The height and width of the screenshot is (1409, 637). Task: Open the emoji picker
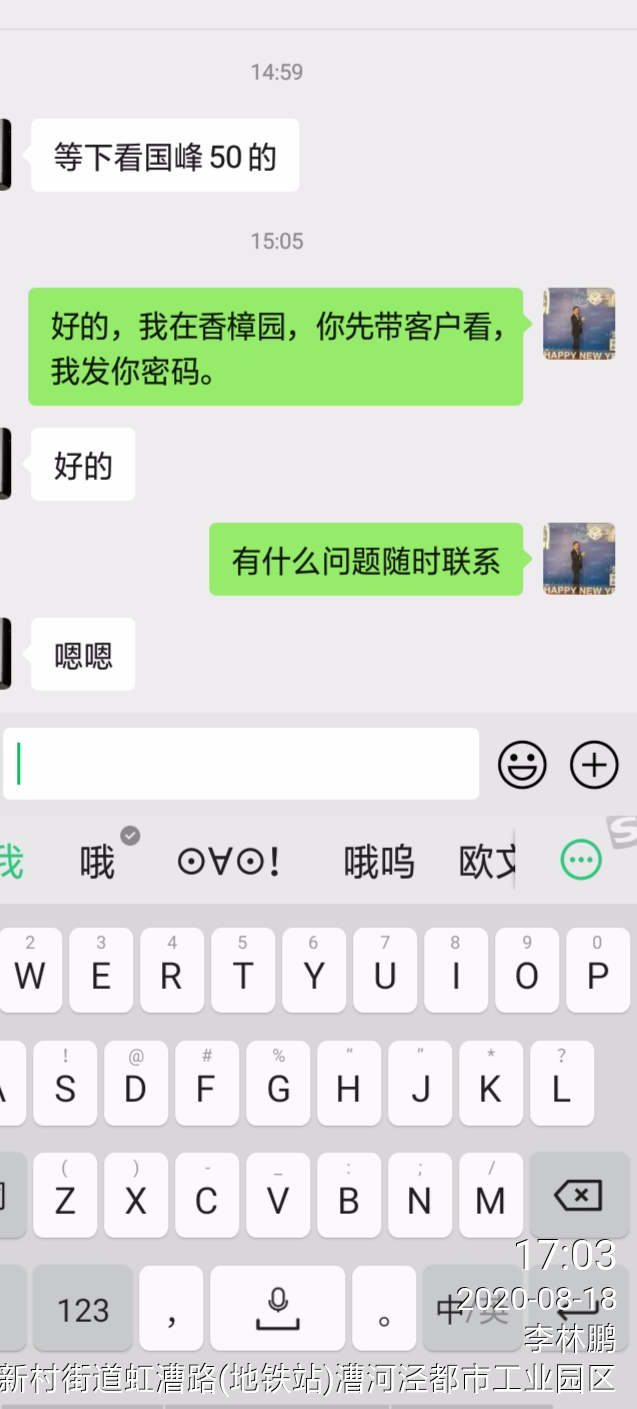(x=522, y=766)
